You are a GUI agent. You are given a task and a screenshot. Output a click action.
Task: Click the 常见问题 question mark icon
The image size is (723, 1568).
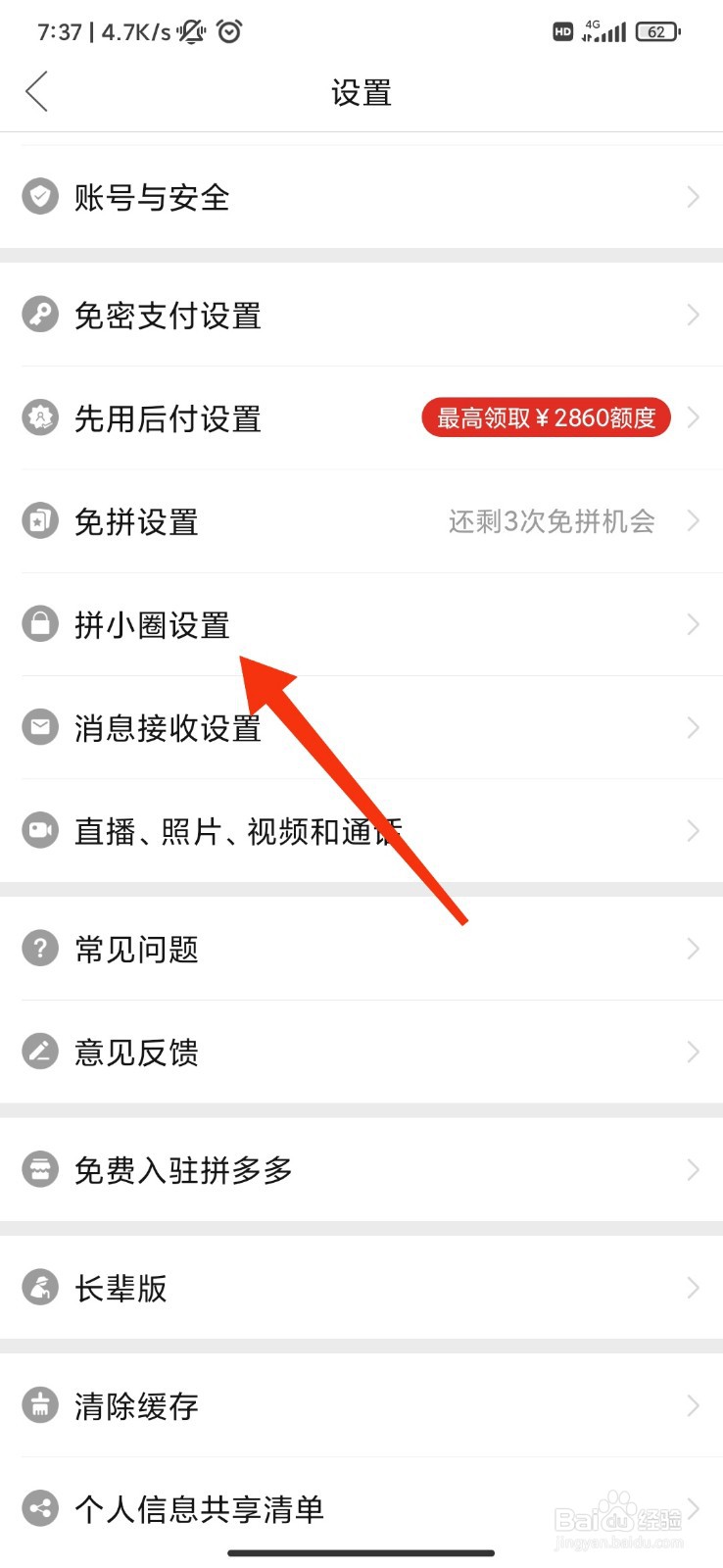[39, 948]
